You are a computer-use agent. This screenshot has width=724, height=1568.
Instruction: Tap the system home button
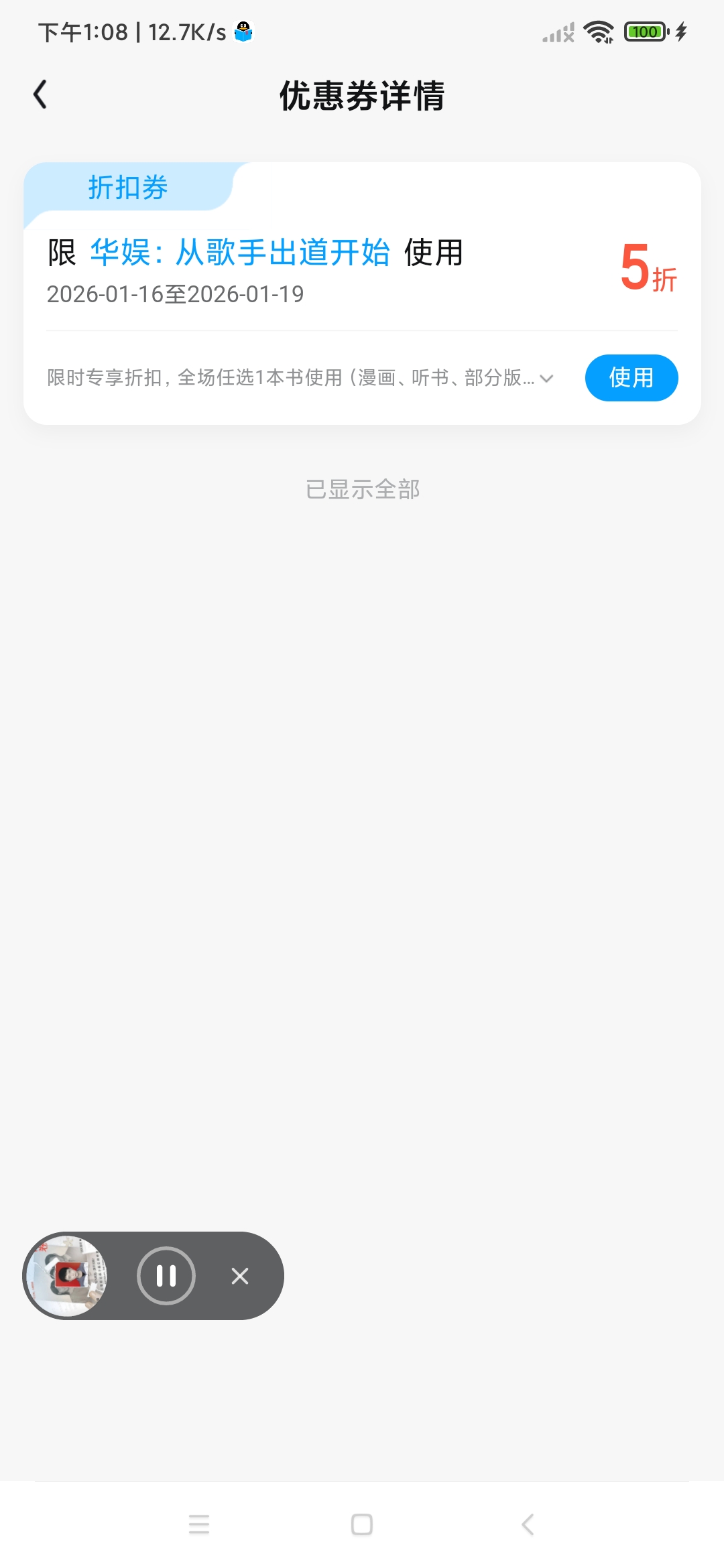pos(362,1525)
